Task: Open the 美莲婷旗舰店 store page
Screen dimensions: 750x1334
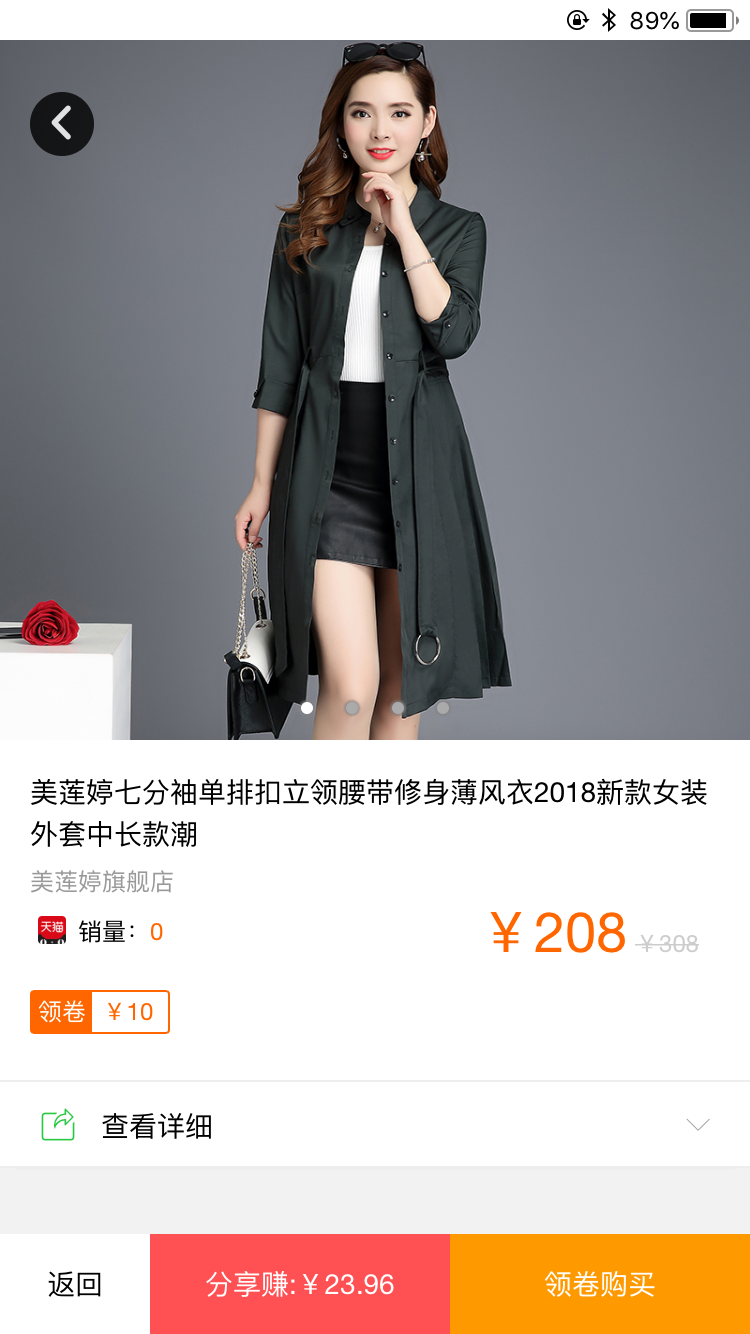Action: point(102,882)
